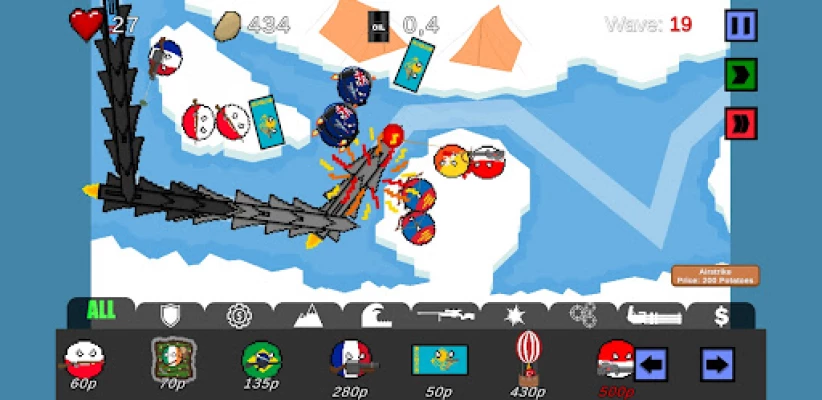Select the mountain category tab
This screenshot has width=822, height=400.
pos(307,317)
